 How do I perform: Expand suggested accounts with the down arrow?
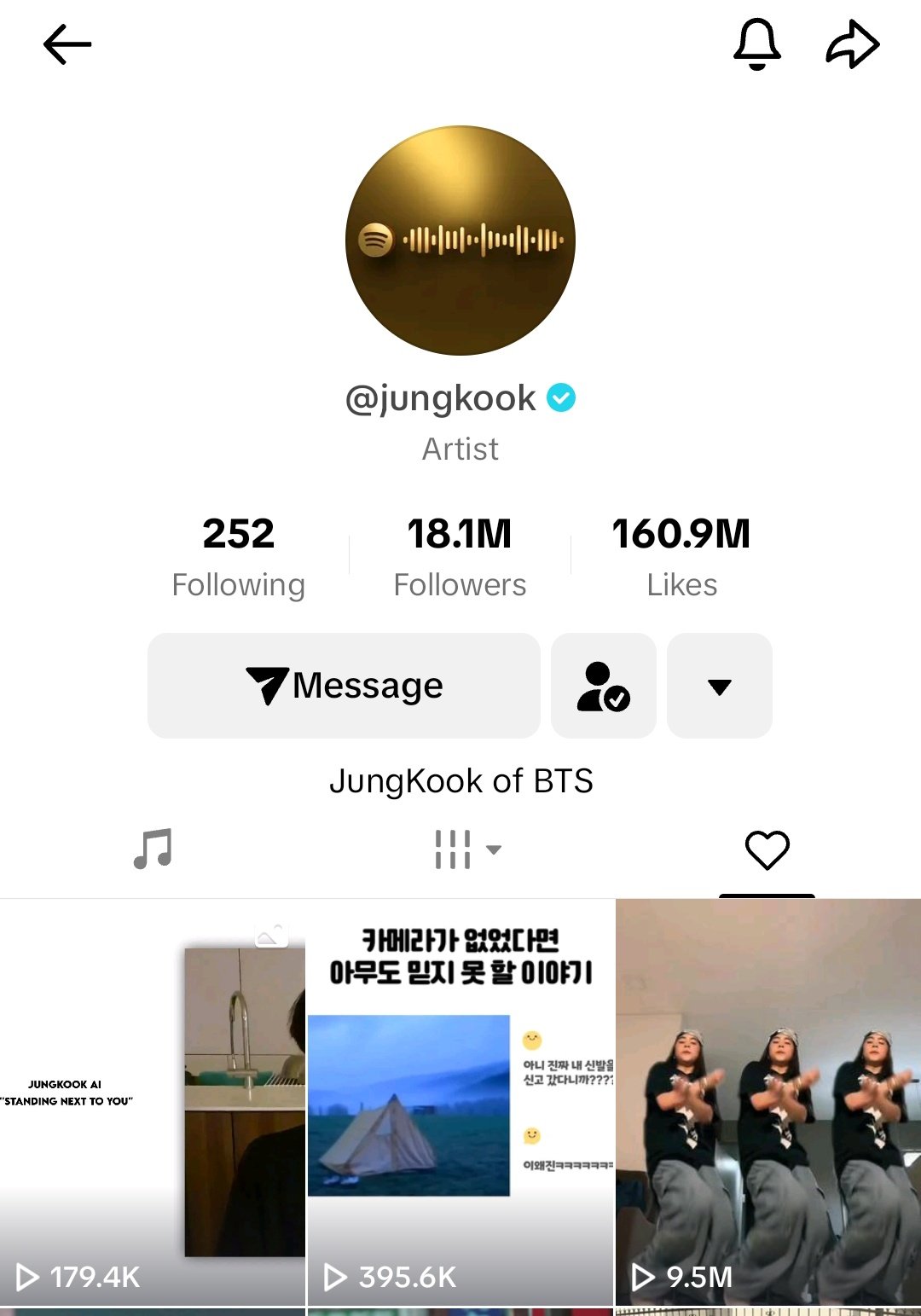(720, 686)
